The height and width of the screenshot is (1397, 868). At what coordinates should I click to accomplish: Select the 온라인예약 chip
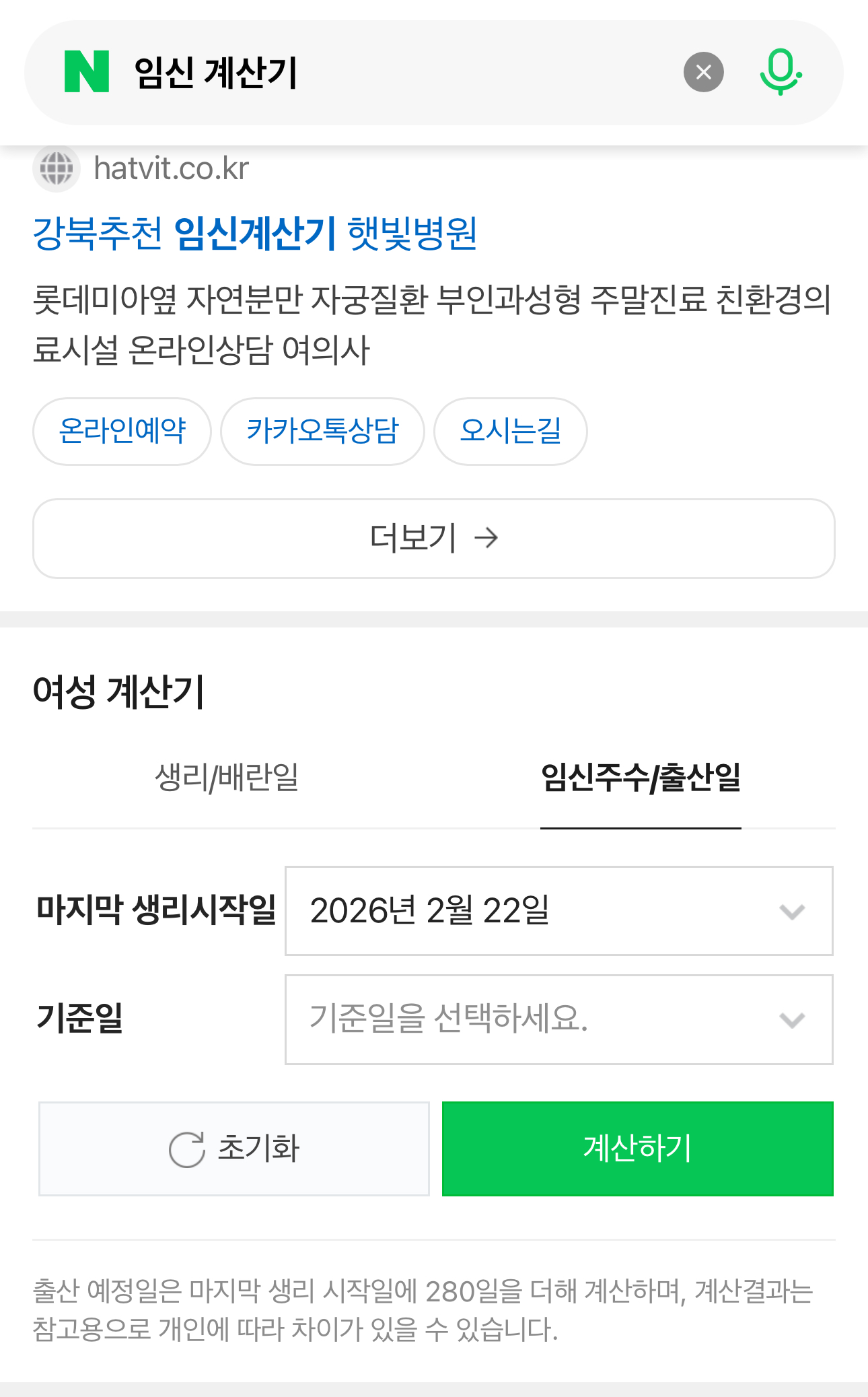click(x=122, y=432)
